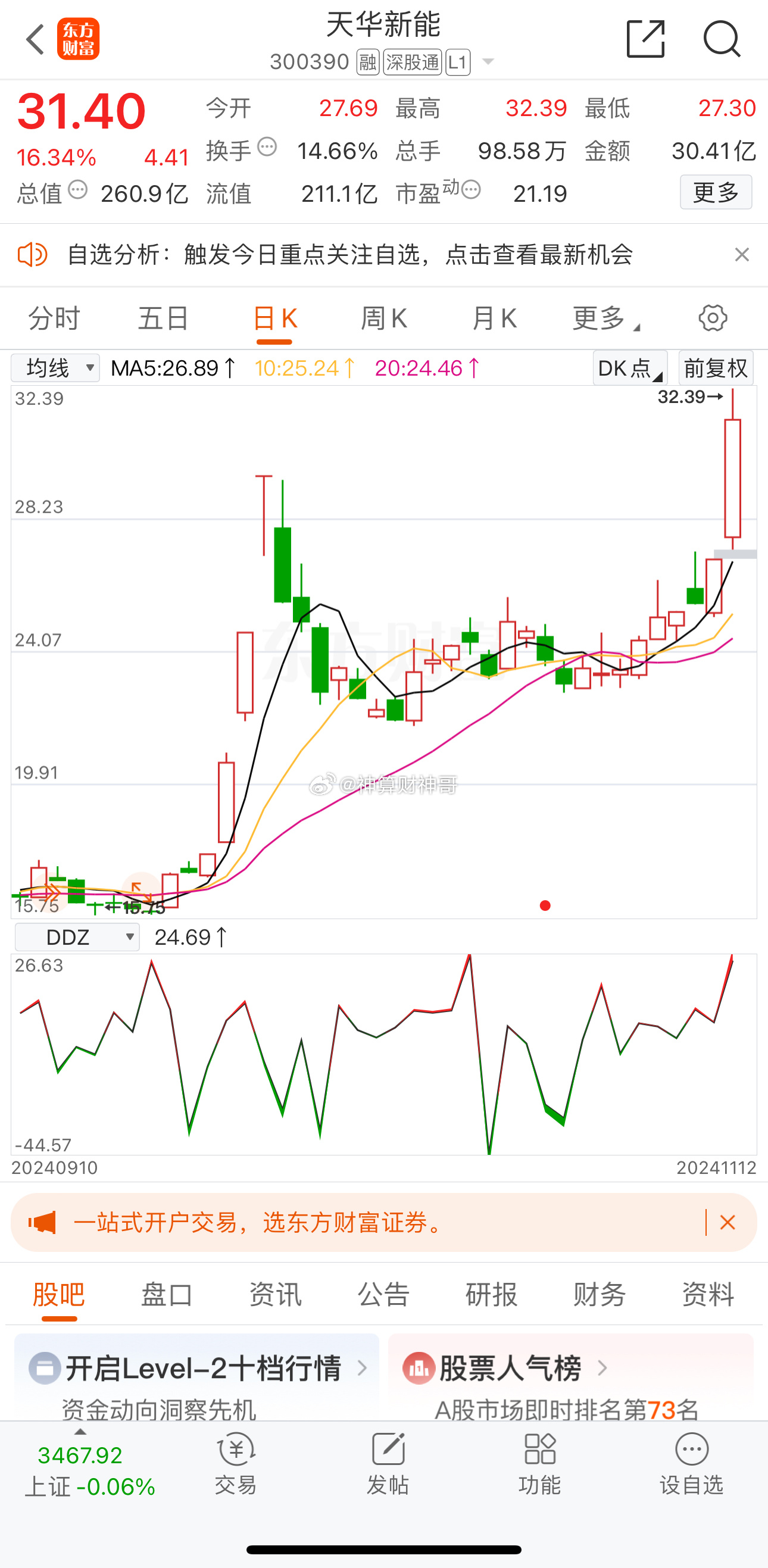The width and height of the screenshot is (768, 1568).
Task: Toggle the DK点 option
Action: coord(630,368)
